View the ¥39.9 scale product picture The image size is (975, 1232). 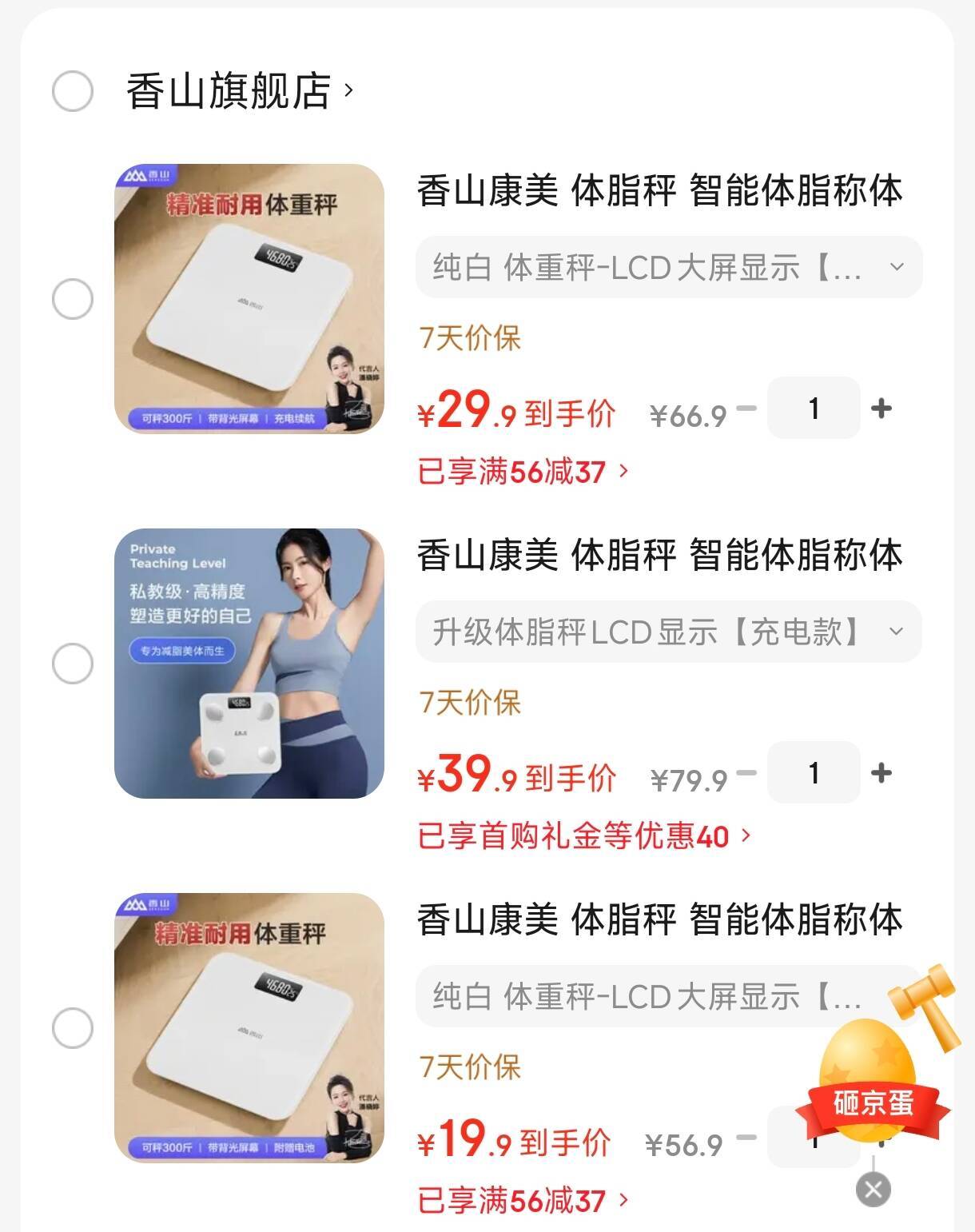click(249, 664)
